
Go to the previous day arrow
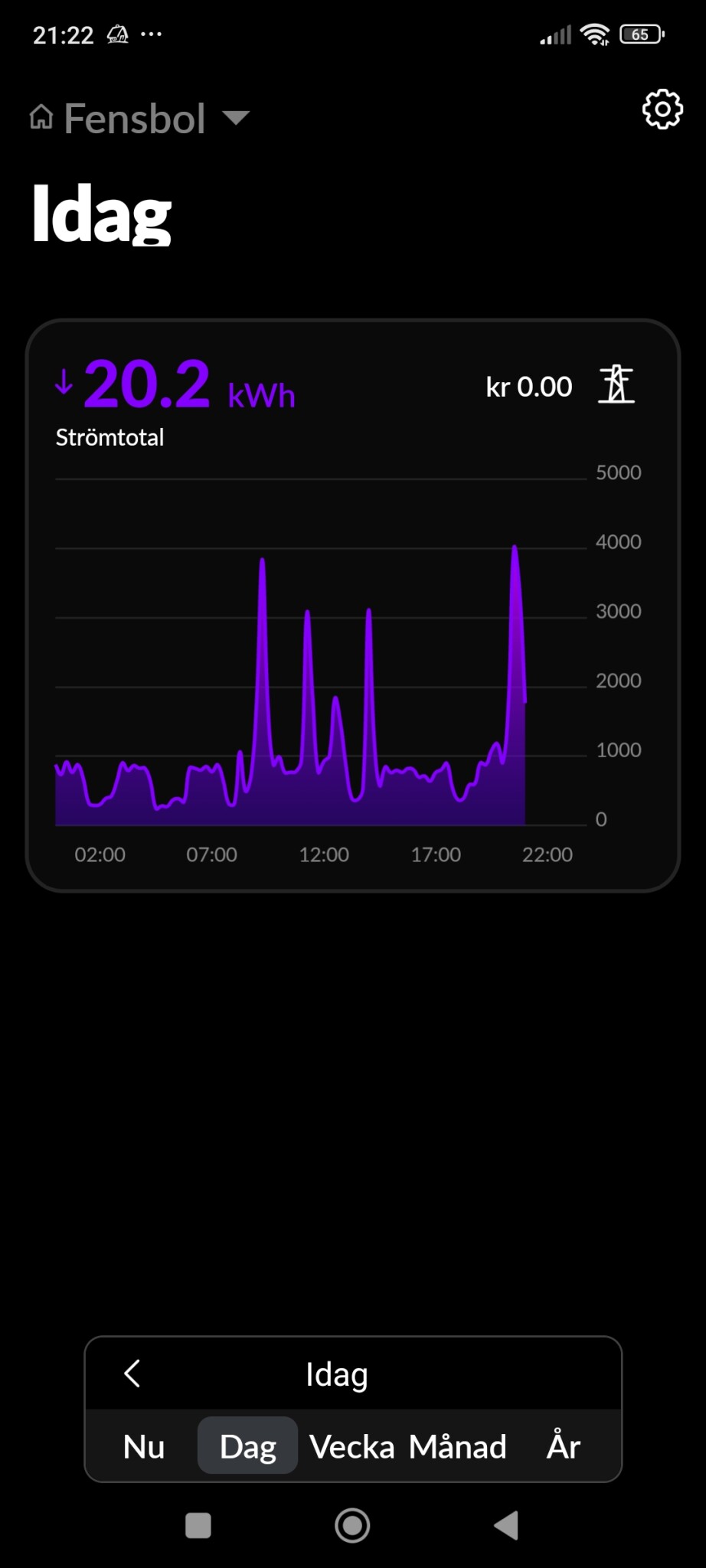point(132,1374)
